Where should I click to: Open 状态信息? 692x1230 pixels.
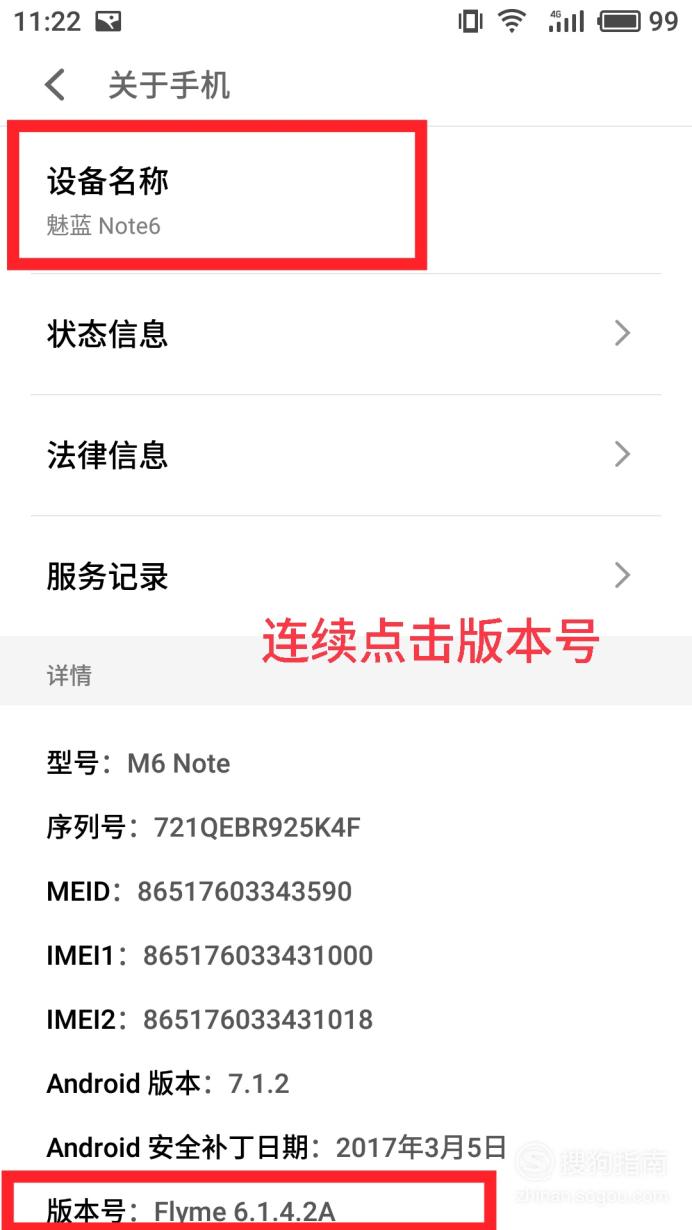346,334
